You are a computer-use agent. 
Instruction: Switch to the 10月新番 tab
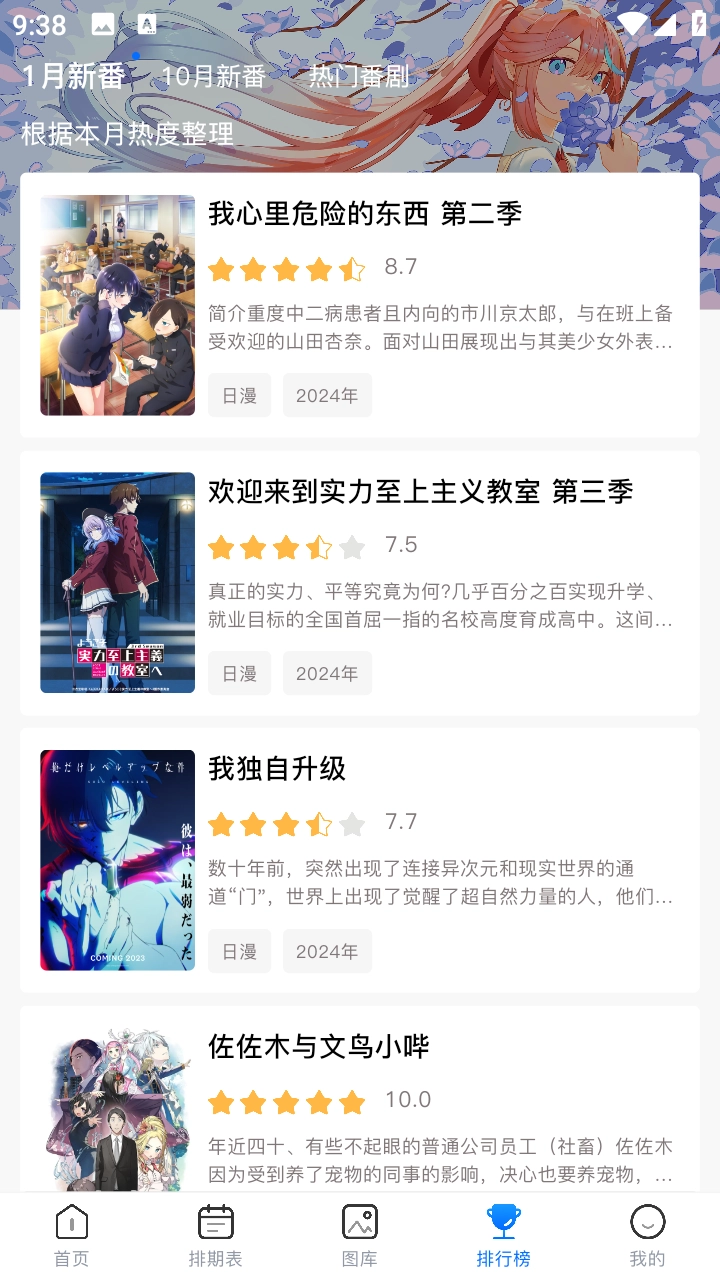tap(213, 77)
